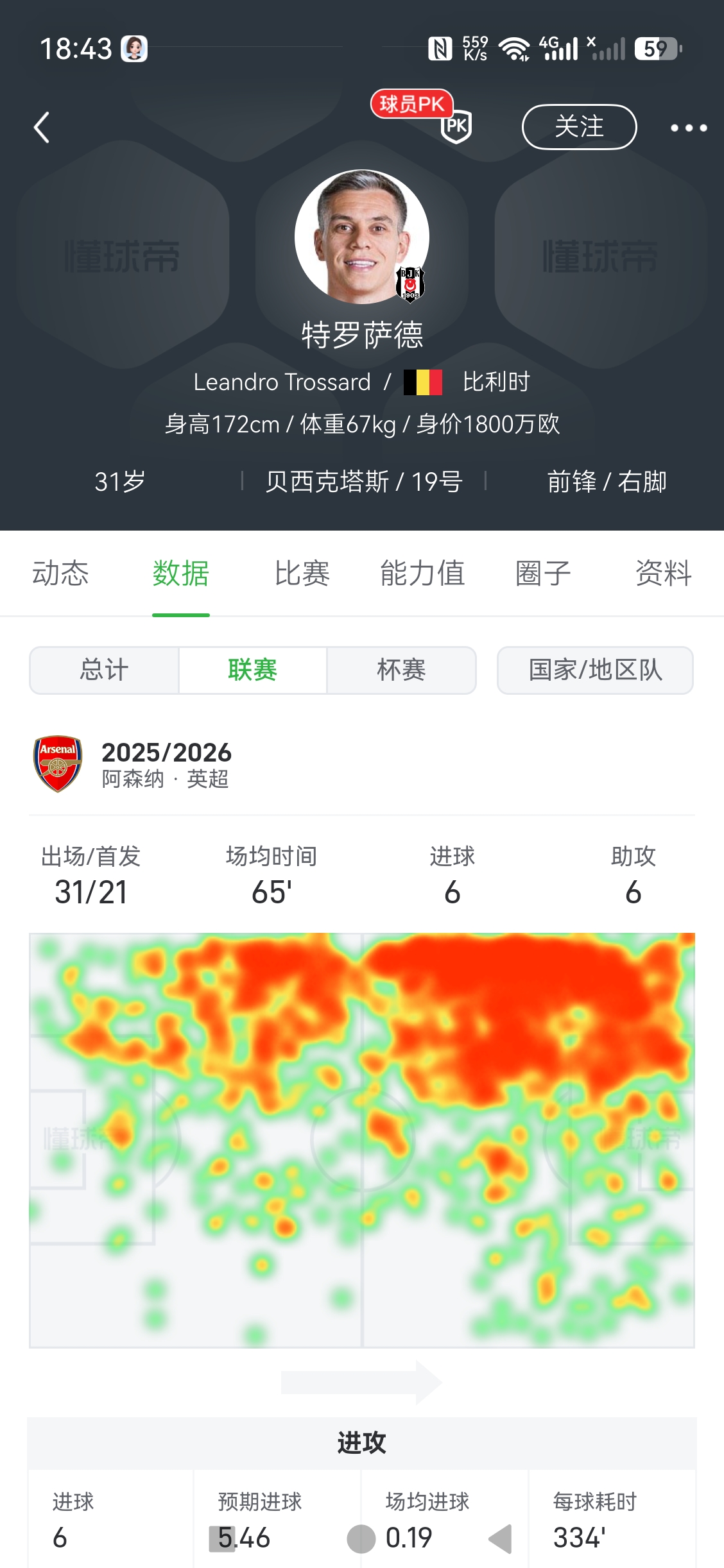Show 总计 total statistics

(104, 670)
